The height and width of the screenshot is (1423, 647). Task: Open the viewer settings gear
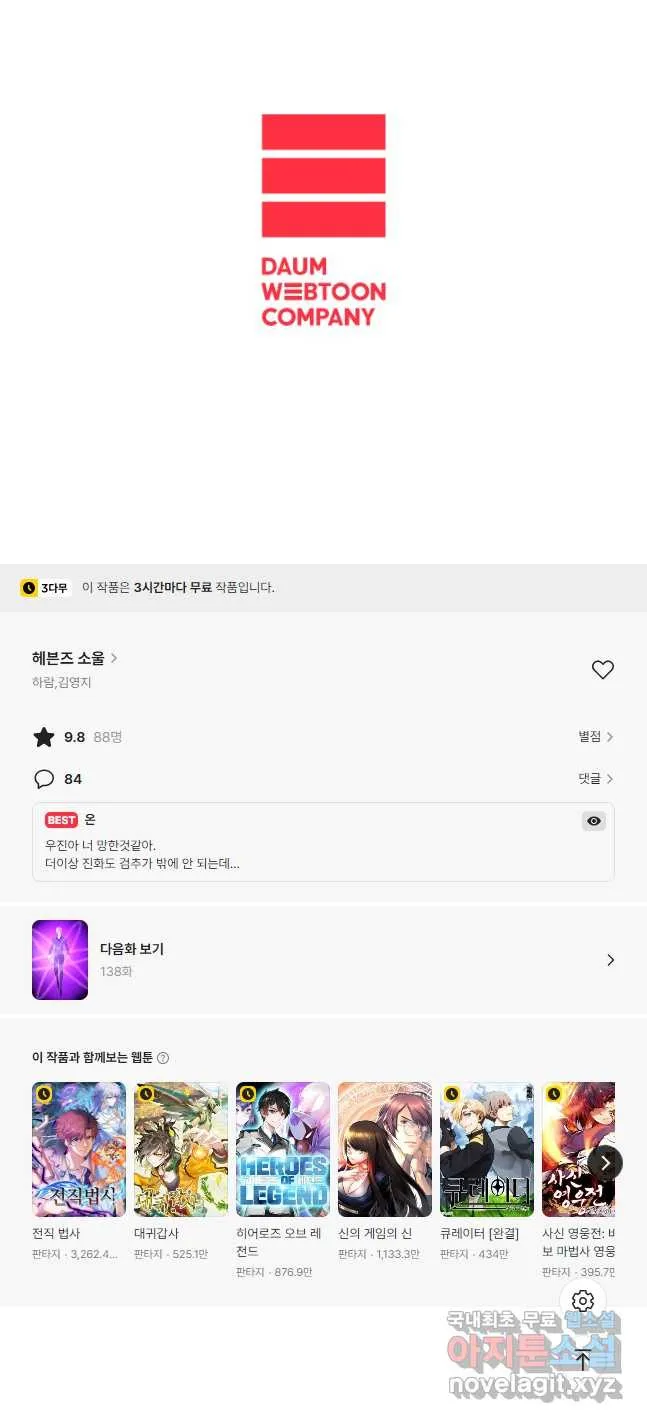pos(583,1301)
